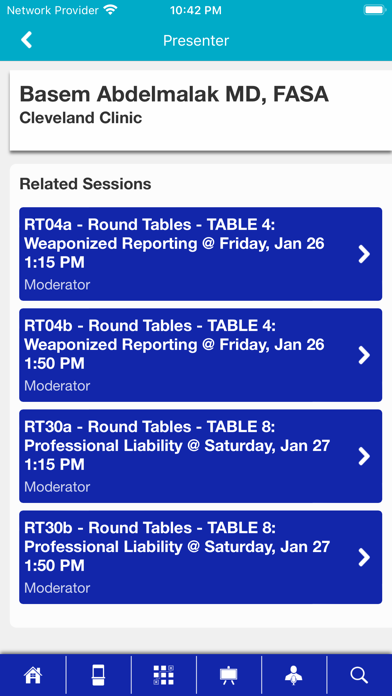Open session RT04a Weaponized Reporting 1:15 PM
Image resolution: width=392 pixels, height=696 pixels.
(200, 254)
